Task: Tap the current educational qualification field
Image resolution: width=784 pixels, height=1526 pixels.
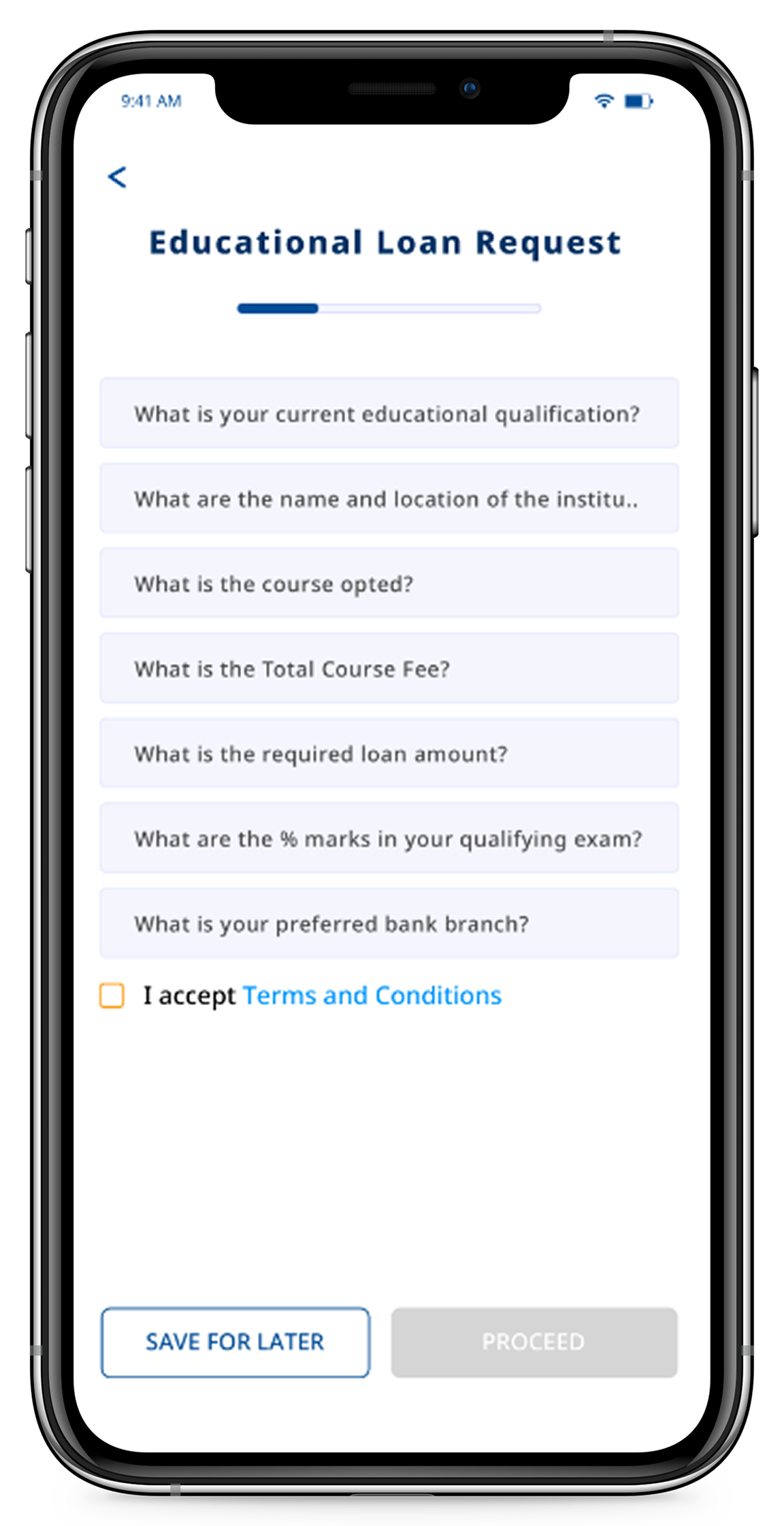Action: click(389, 413)
